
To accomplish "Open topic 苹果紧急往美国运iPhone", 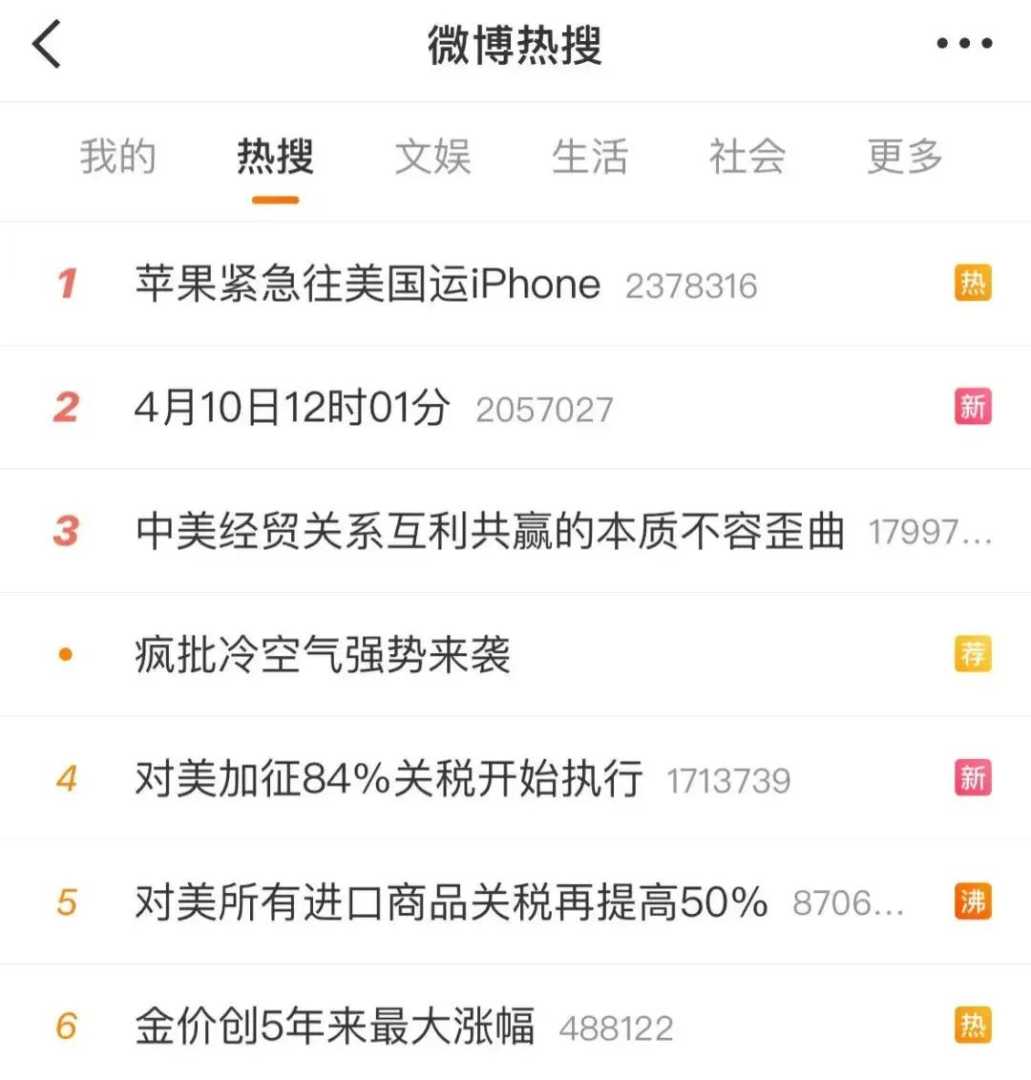I will tap(367, 285).
